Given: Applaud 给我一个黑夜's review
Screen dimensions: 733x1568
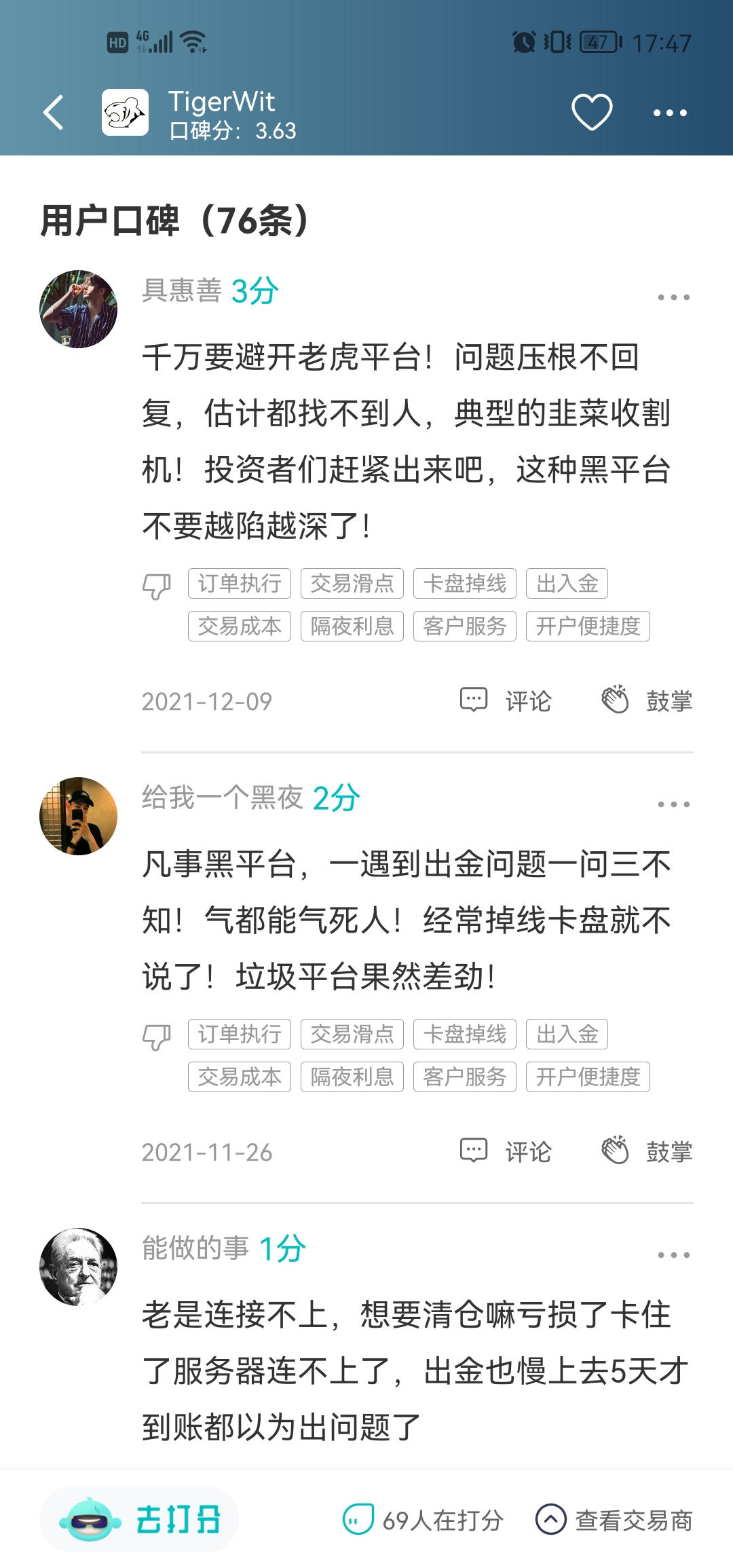Looking at the screenshot, I should (x=647, y=1151).
